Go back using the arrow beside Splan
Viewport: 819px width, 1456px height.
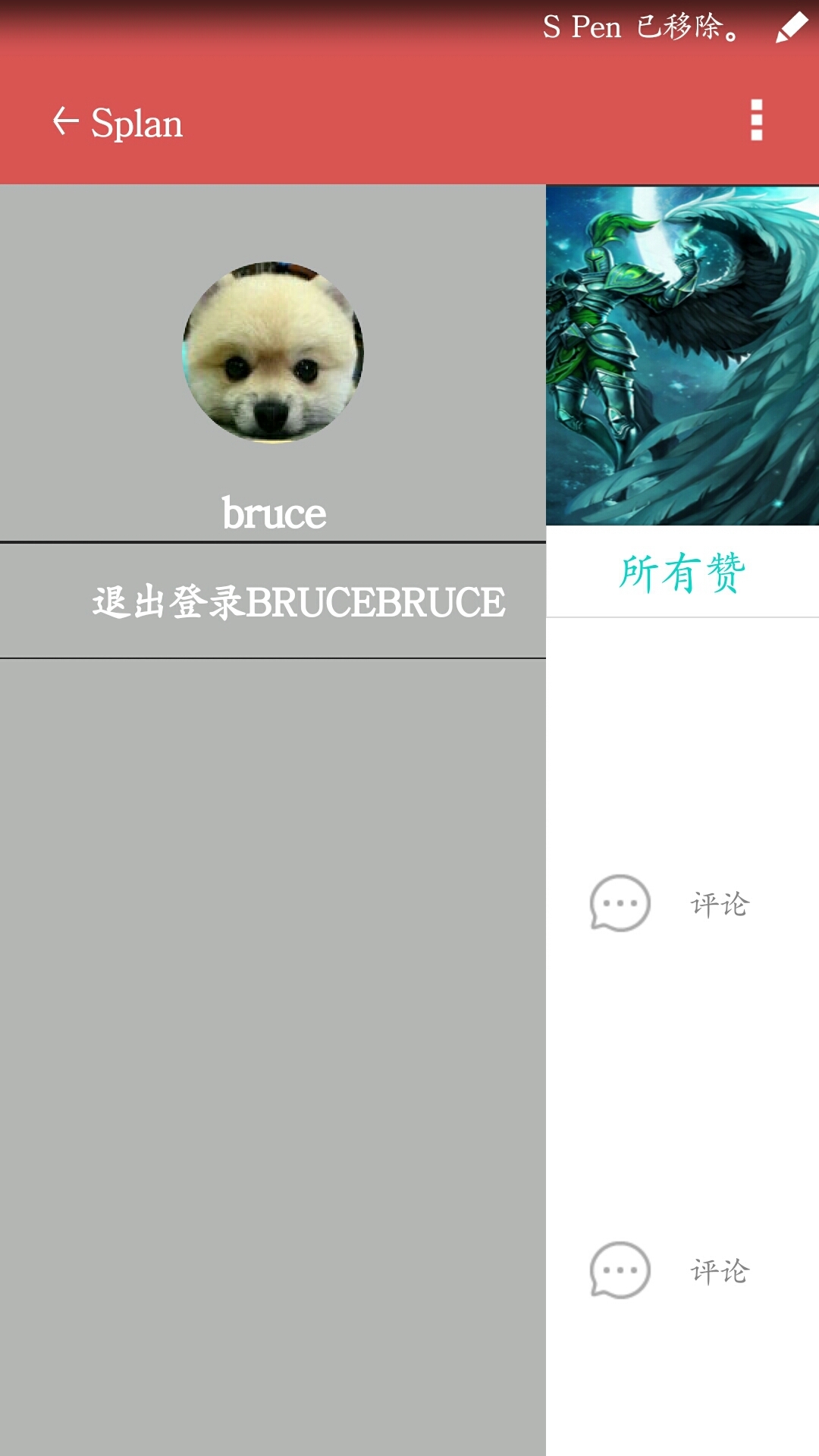tap(66, 121)
